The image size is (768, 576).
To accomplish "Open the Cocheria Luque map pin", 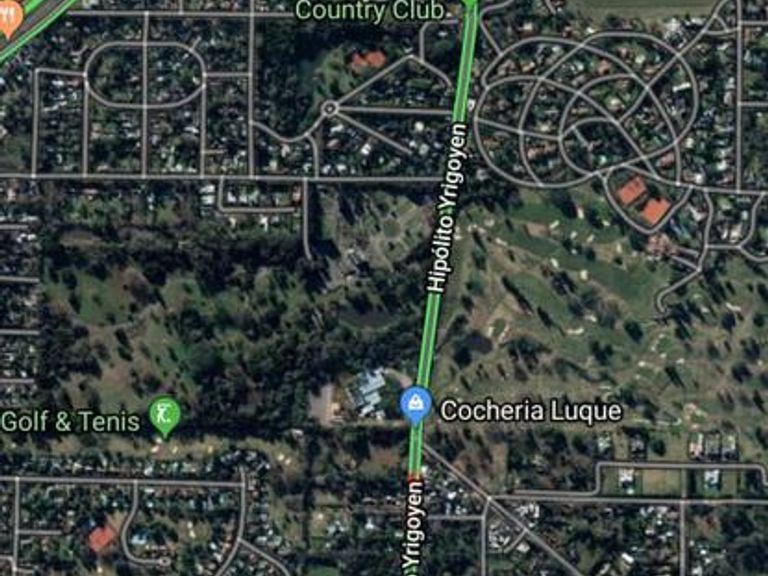I will tap(415, 404).
